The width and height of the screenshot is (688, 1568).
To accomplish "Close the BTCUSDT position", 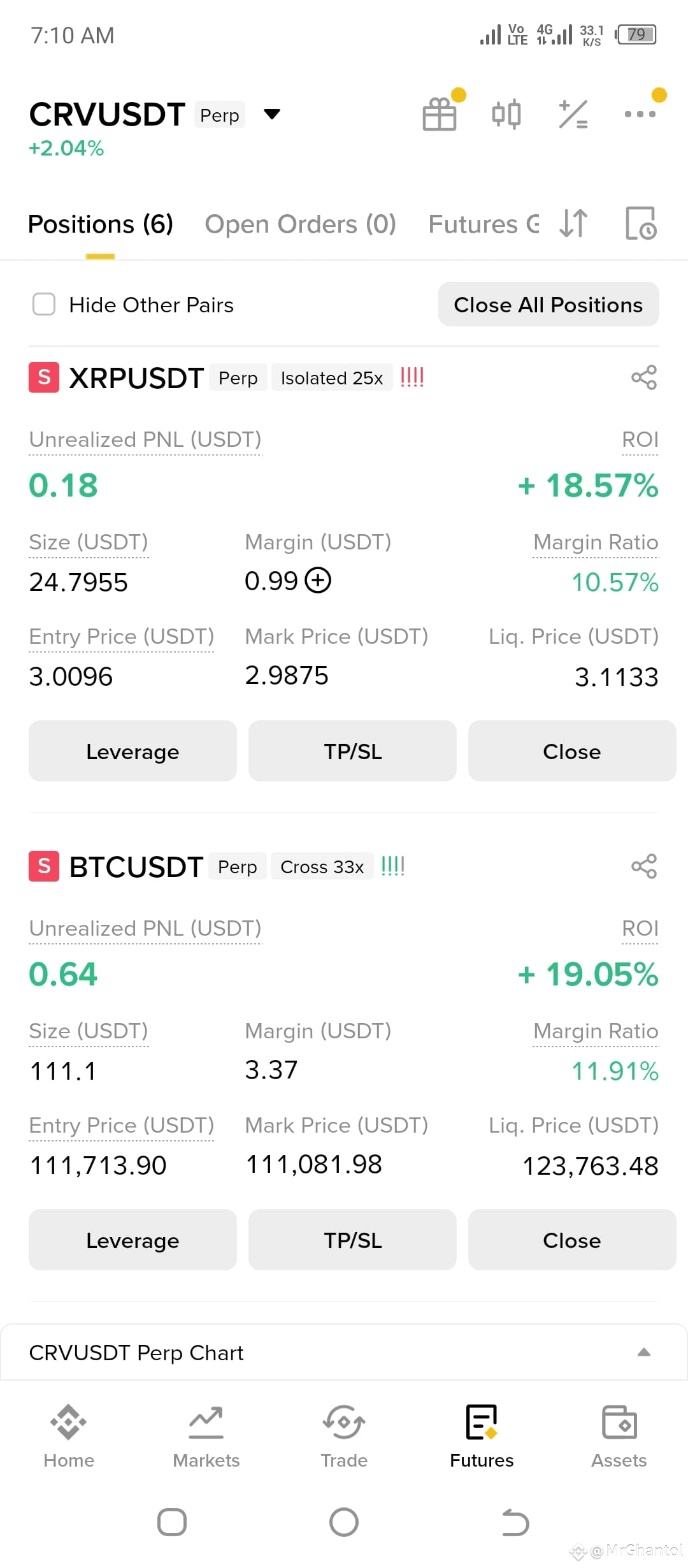I will [x=572, y=1240].
